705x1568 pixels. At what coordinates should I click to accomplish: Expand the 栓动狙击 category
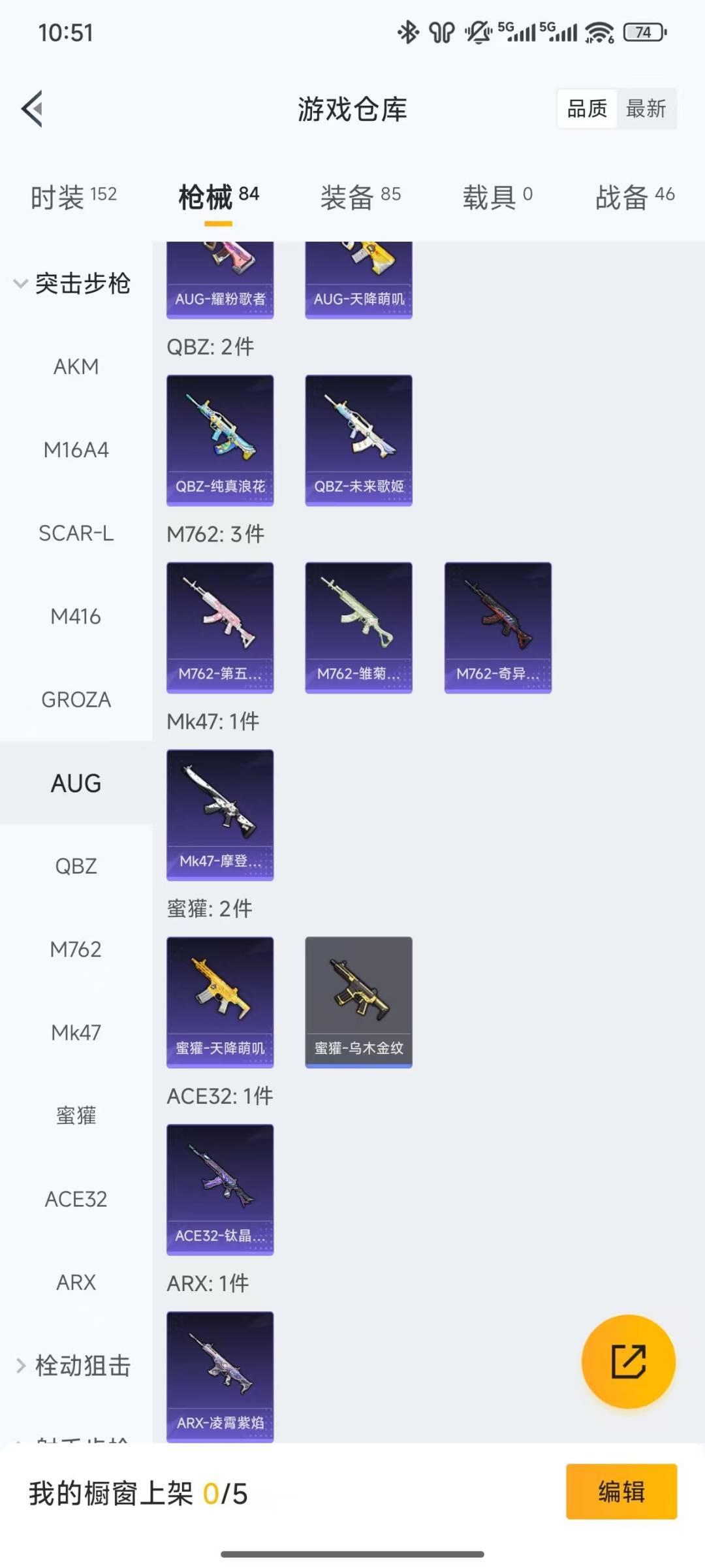tap(73, 1365)
